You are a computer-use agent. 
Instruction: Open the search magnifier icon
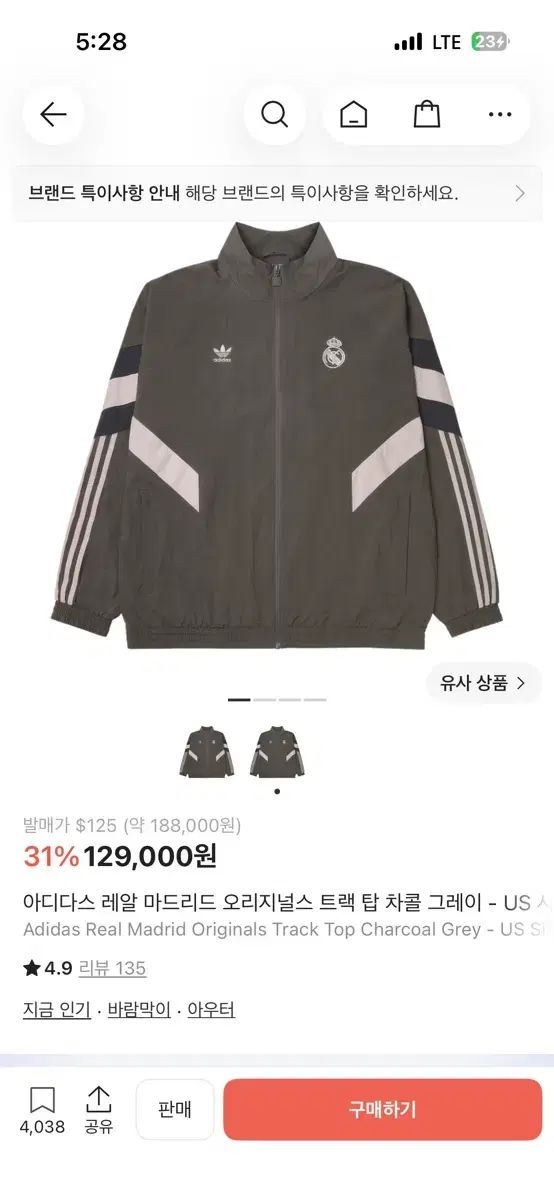[274, 114]
